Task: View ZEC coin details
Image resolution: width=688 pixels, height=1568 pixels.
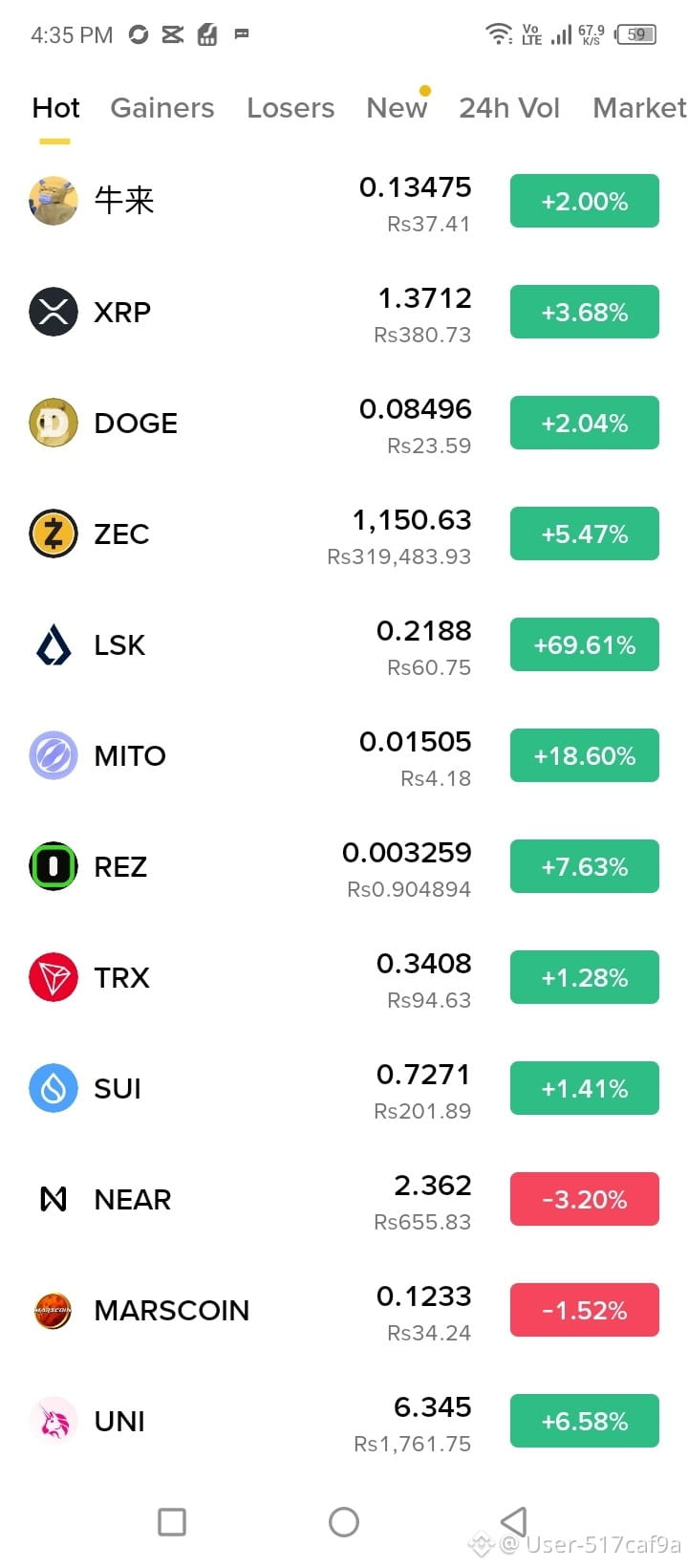Action: (x=344, y=534)
